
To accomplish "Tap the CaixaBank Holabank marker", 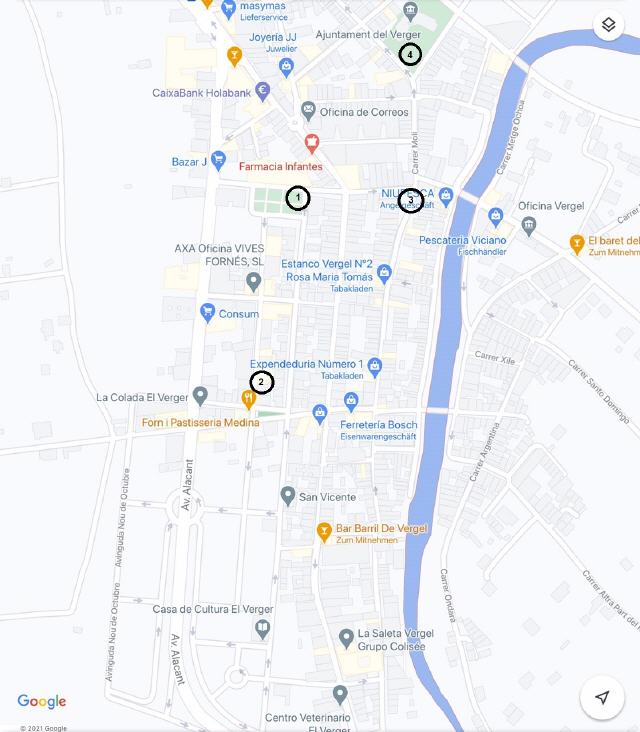I will (262, 90).
